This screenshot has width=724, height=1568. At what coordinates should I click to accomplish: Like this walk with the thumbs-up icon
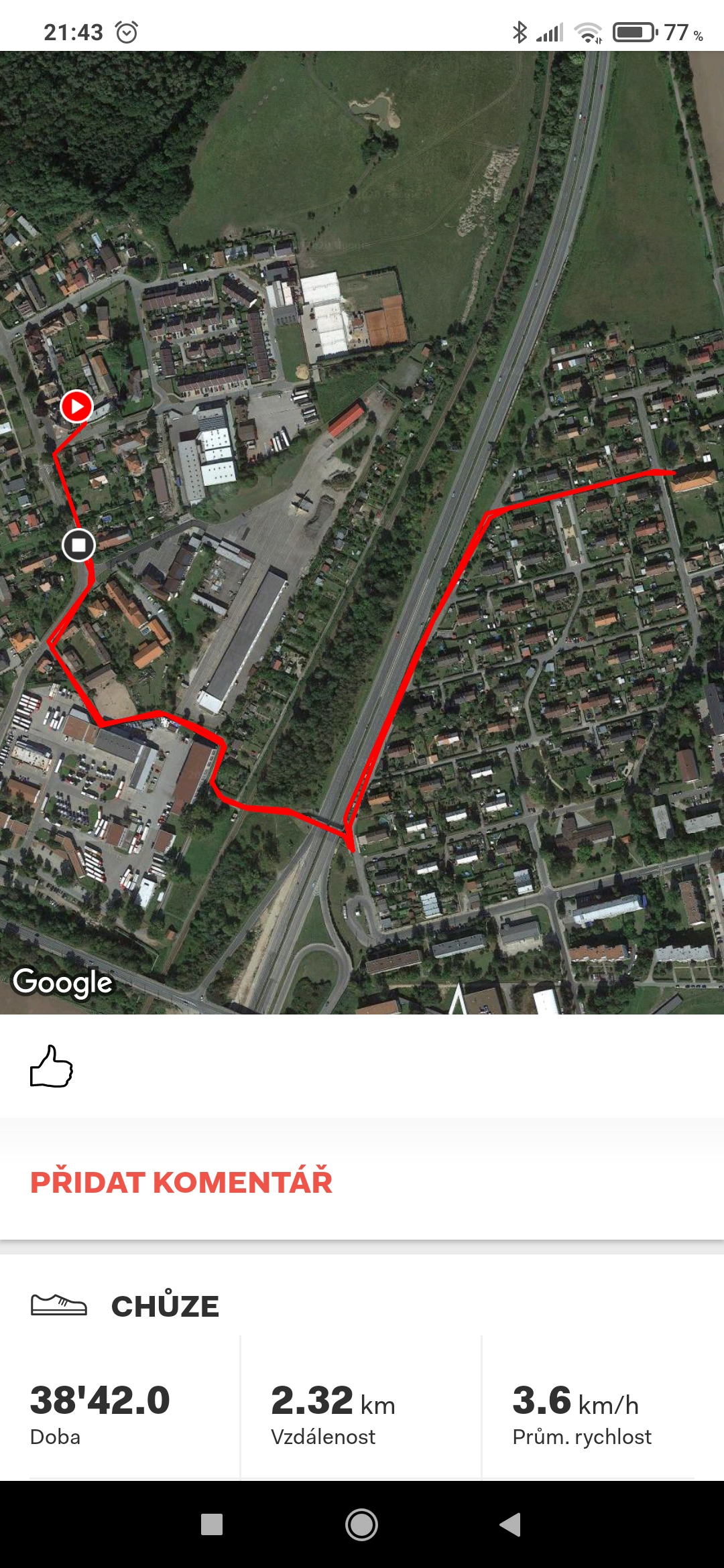(51, 1066)
